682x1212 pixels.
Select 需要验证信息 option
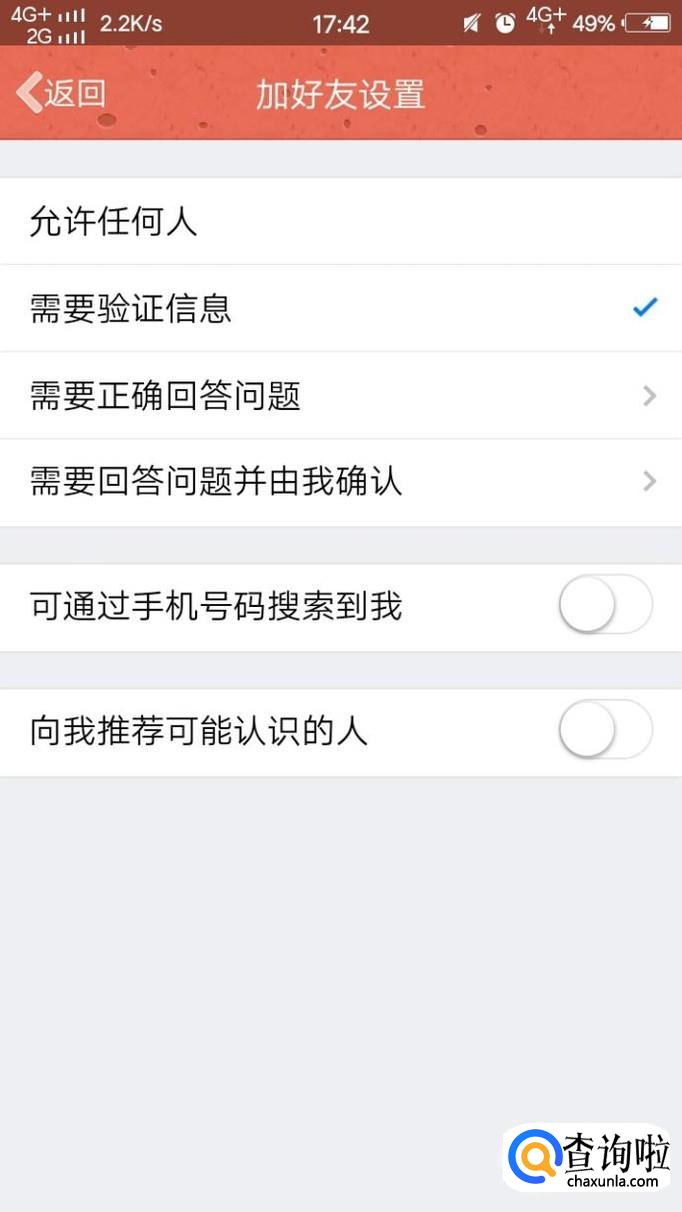point(340,308)
